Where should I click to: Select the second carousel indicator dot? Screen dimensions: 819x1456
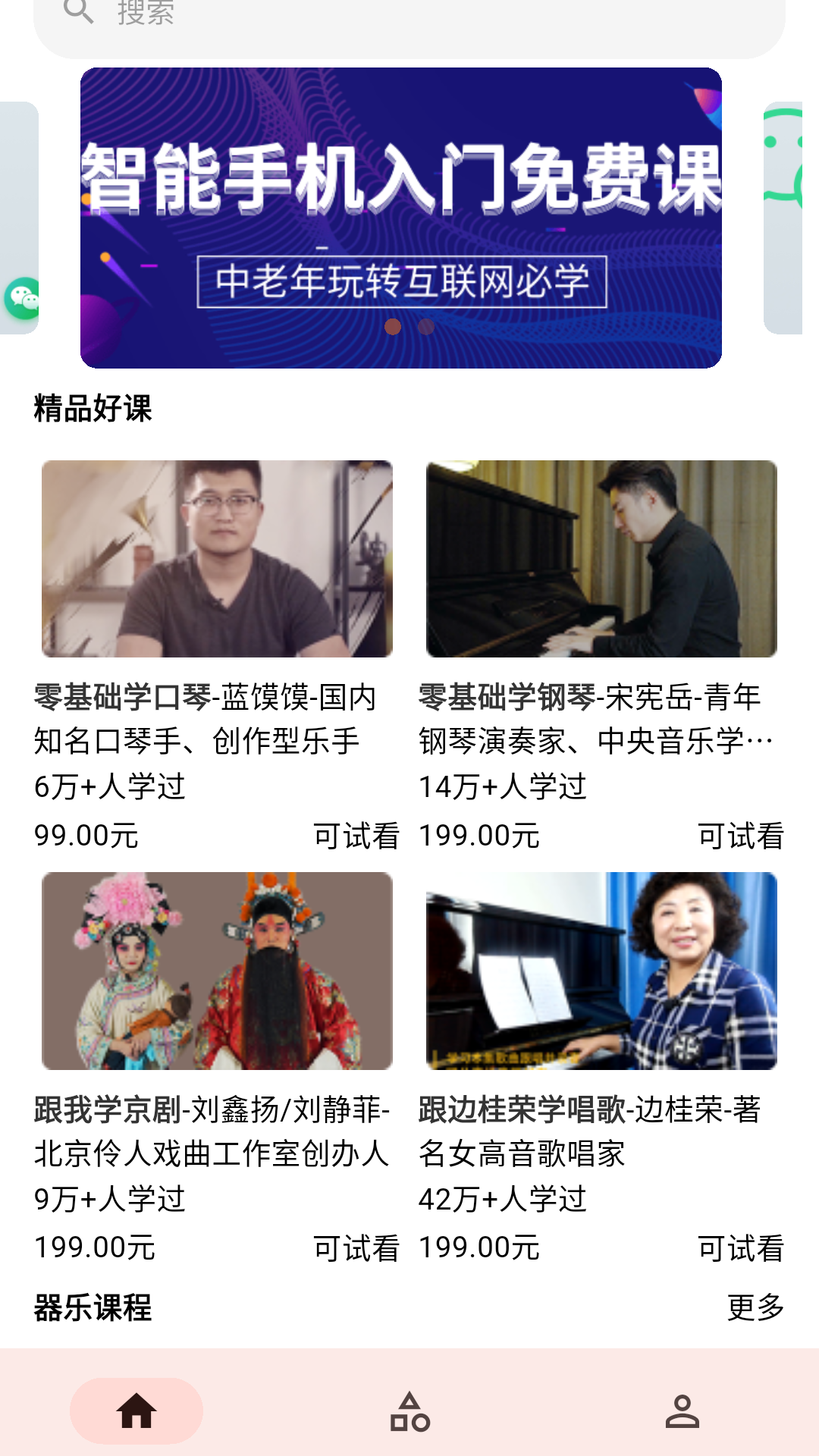point(423,327)
